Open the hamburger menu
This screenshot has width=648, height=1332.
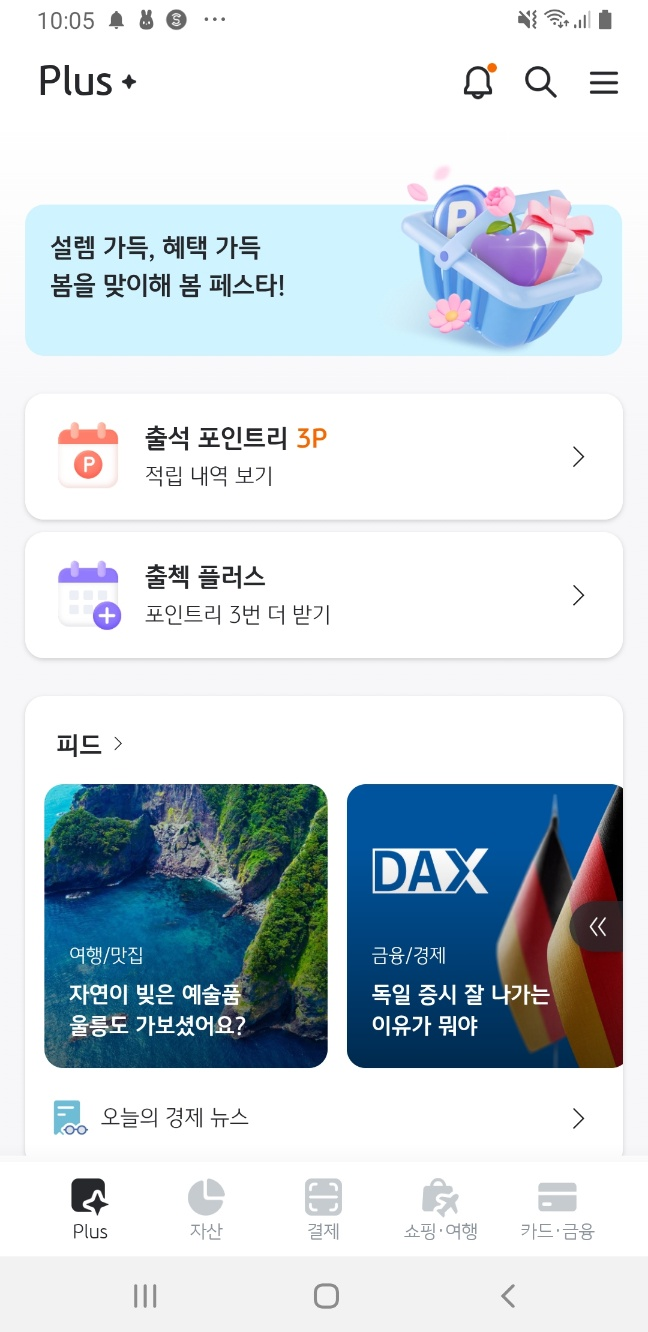(604, 83)
